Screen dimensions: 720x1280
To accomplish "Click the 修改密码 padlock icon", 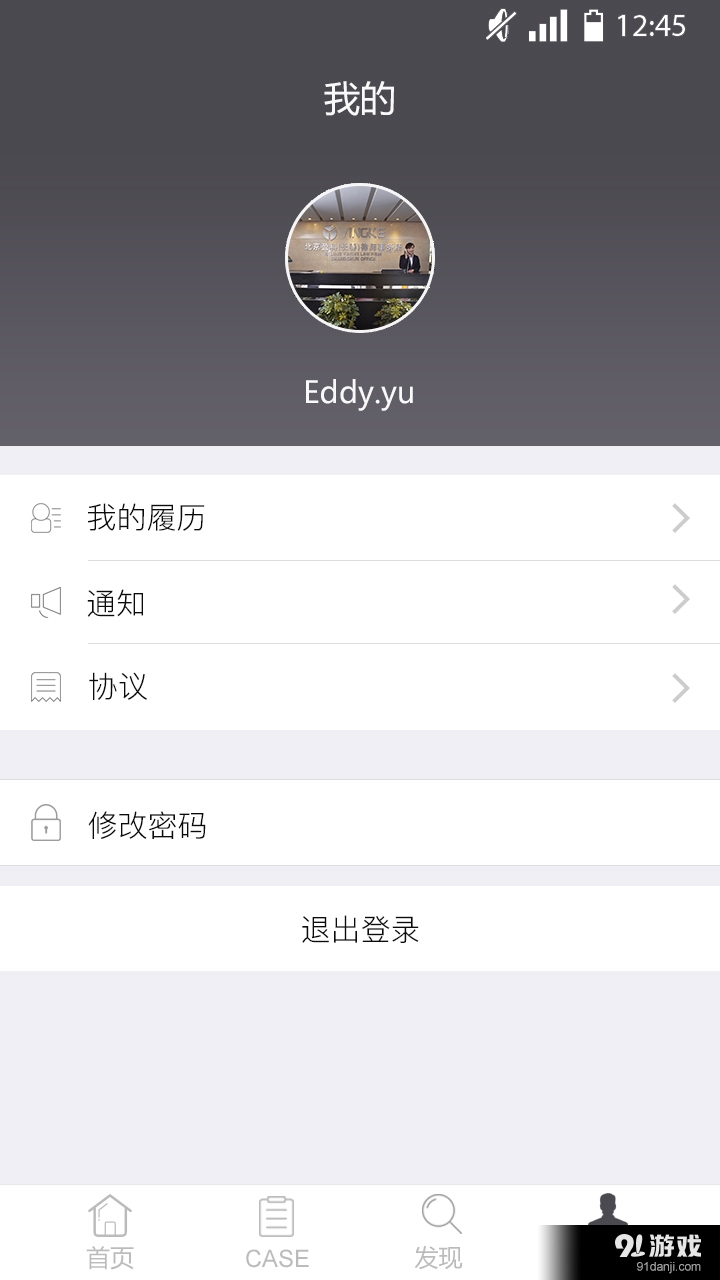I will (45, 823).
